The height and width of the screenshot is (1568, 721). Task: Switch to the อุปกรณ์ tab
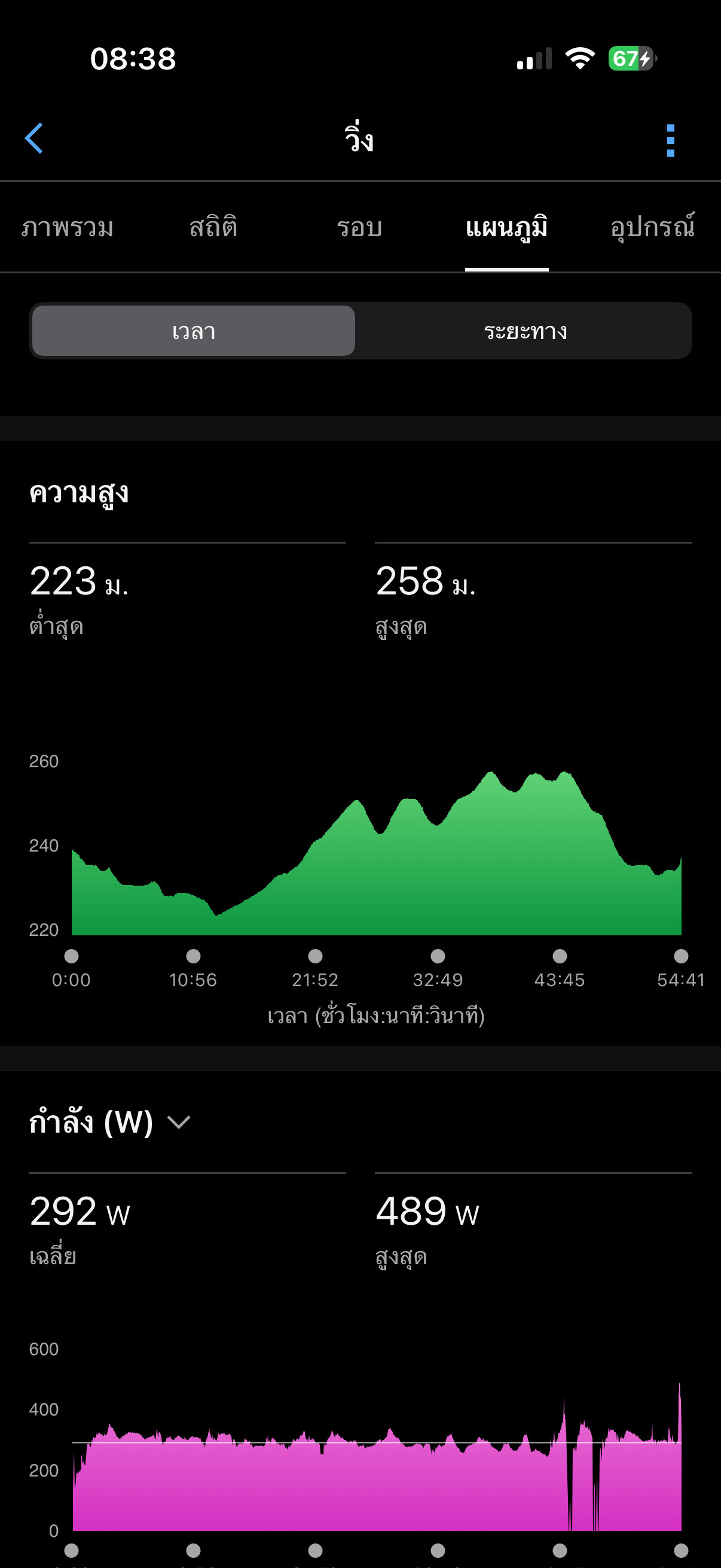click(652, 227)
